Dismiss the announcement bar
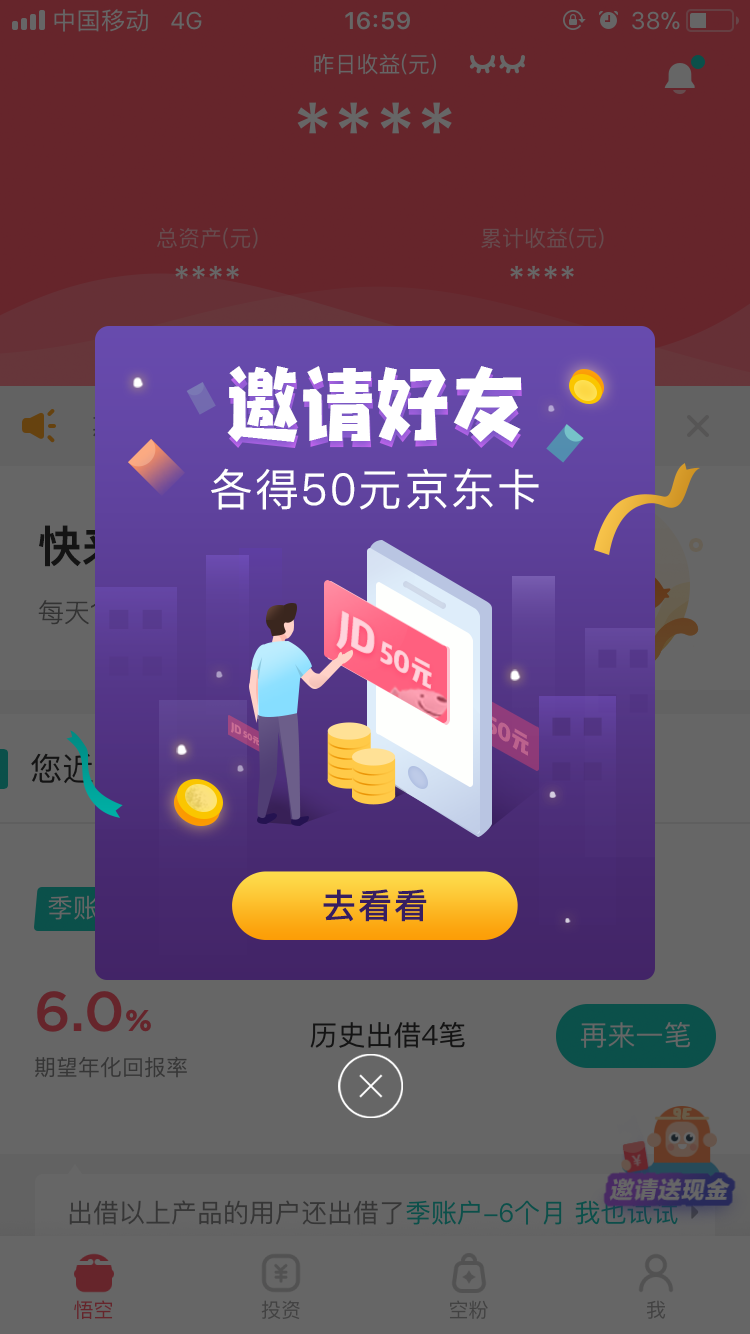This screenshot has width=750, height=1334. tap(697, 427)
